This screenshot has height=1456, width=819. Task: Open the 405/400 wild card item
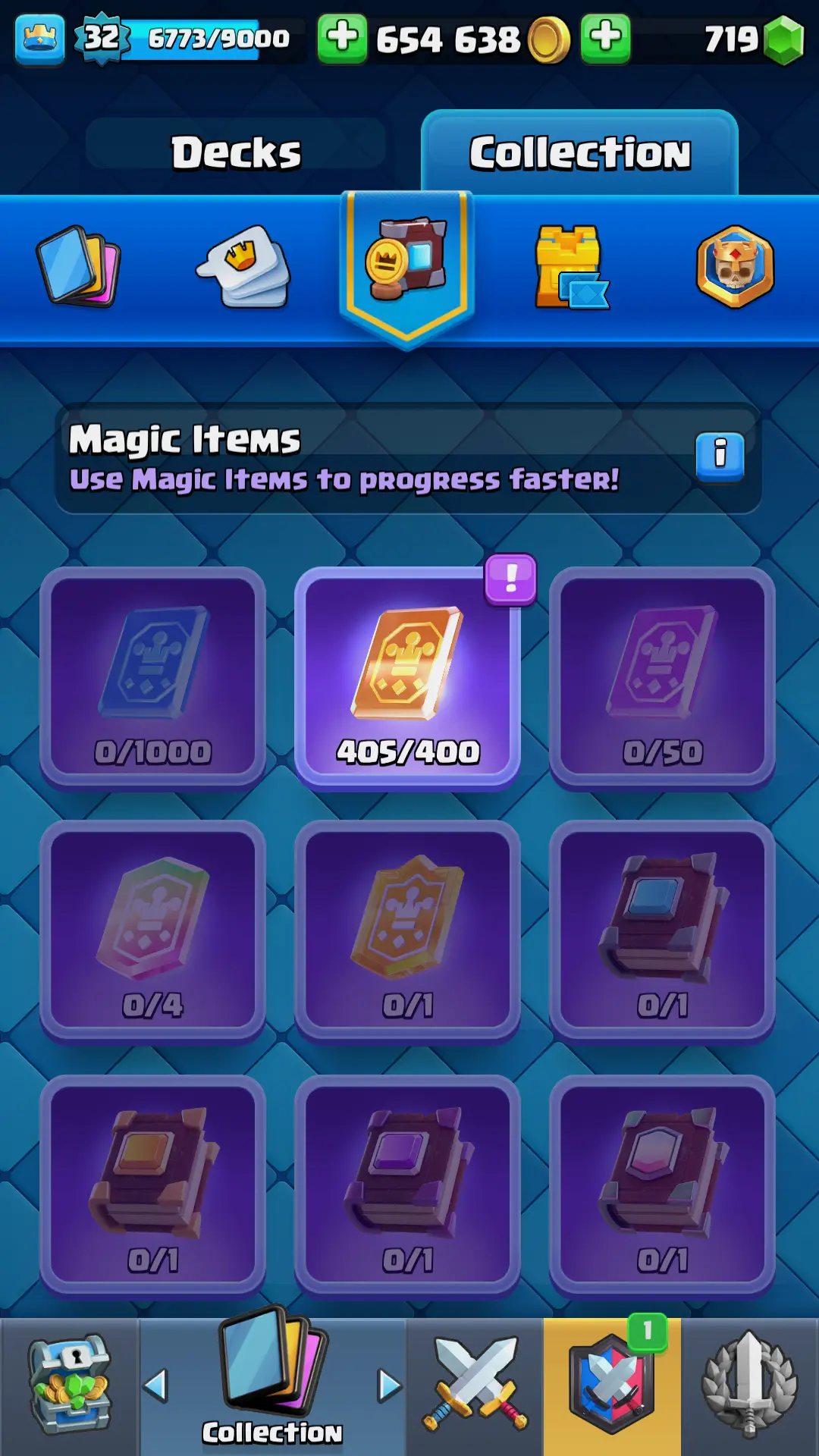407,677
